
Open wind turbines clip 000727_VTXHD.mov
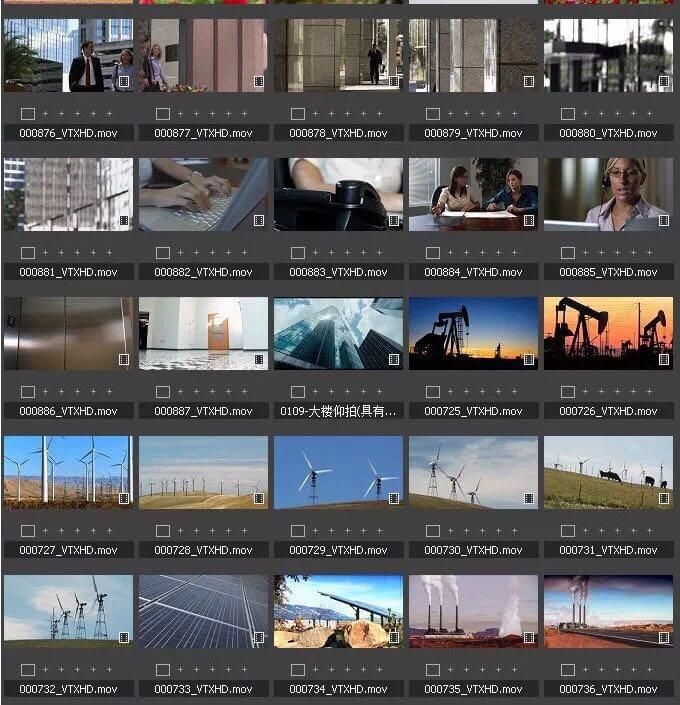[68, 469]
